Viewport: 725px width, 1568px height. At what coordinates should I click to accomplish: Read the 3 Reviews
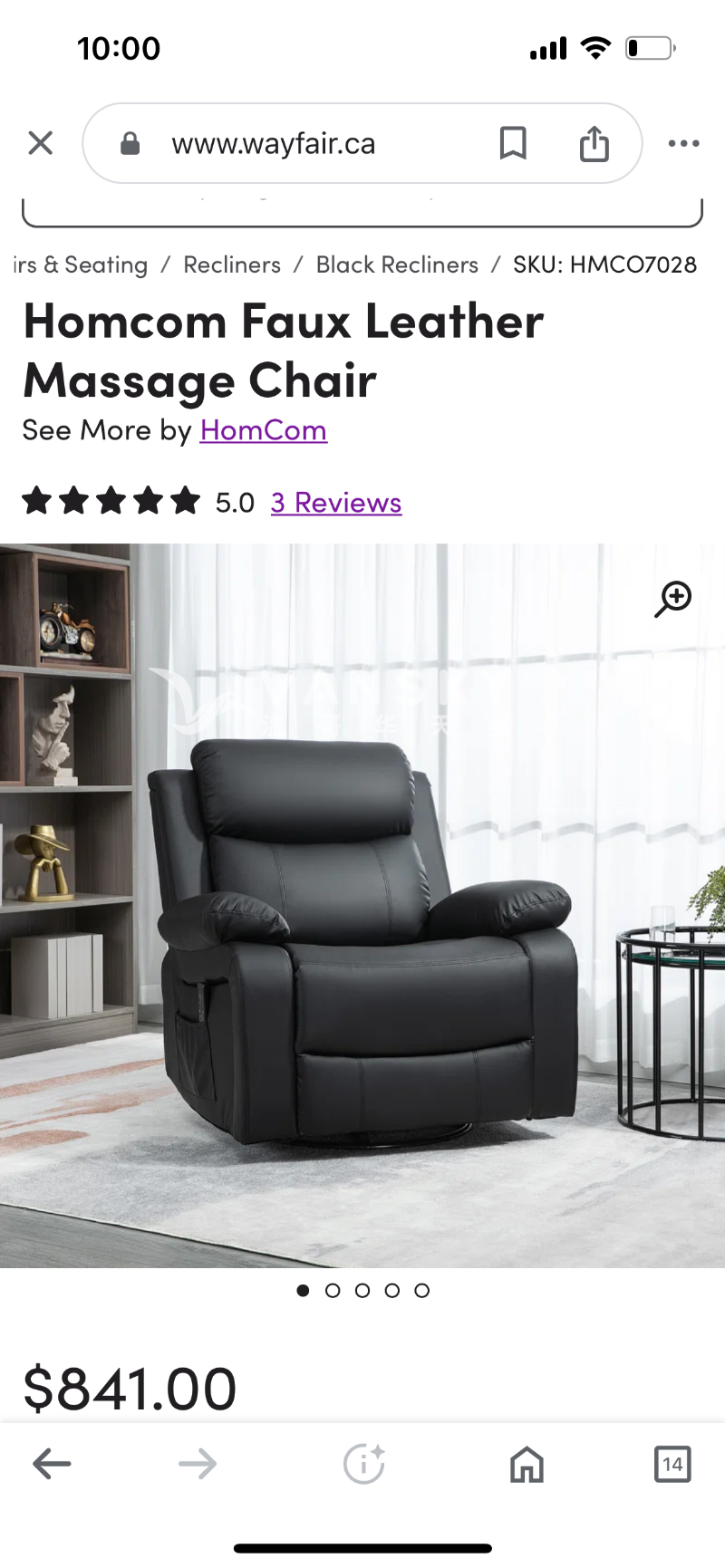tap(336, 503)
